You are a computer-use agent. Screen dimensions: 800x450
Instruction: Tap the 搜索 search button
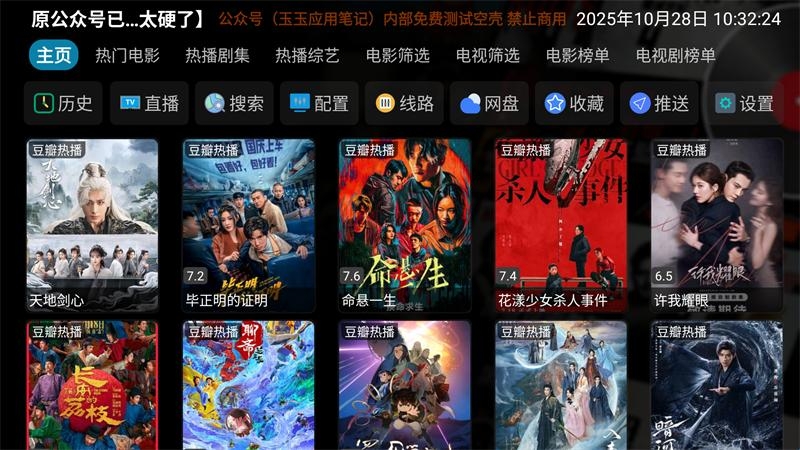pyautogui.click(x=235, y=103)
